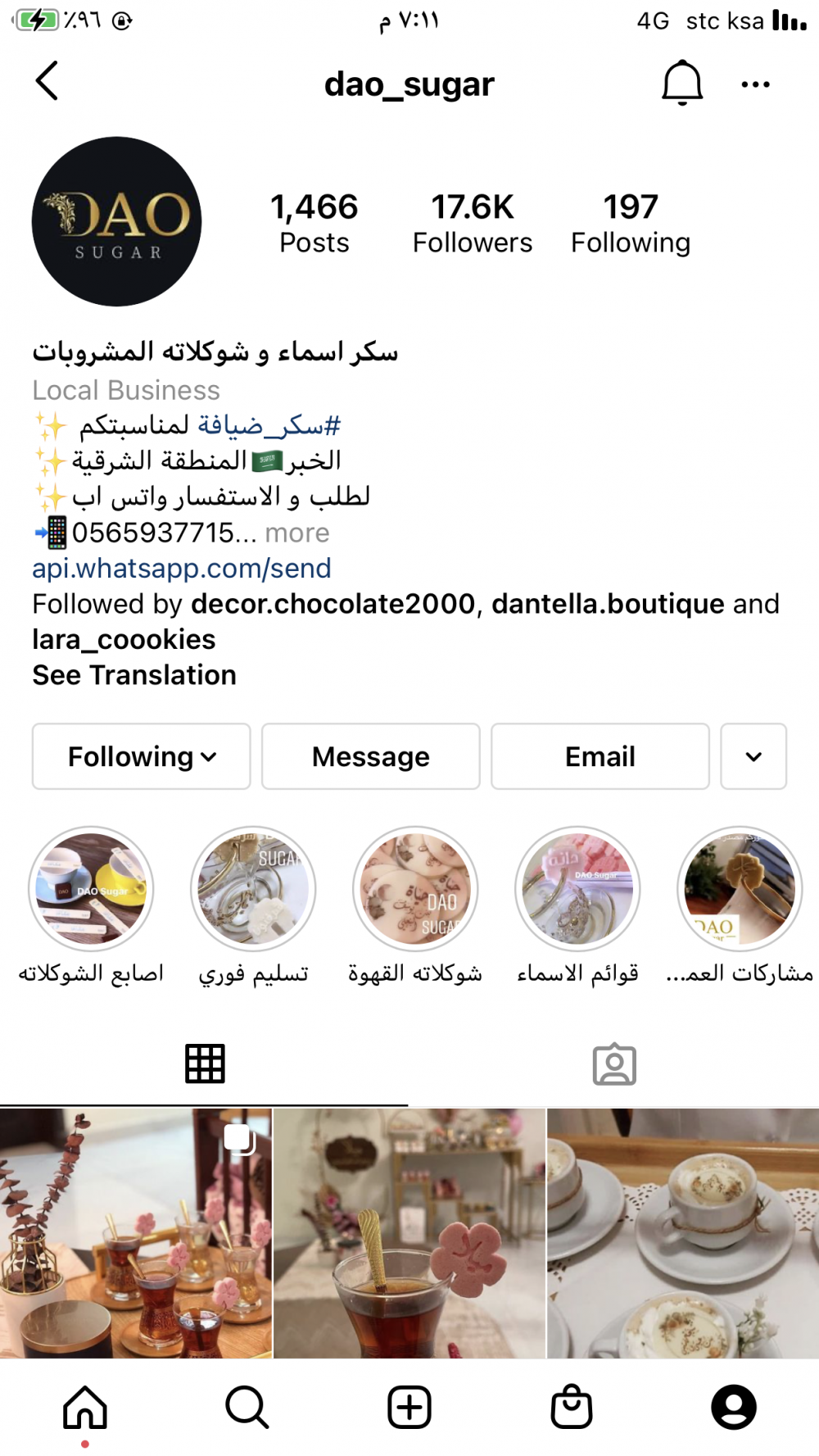Open the تسليم فوري story highlight
Image resolution: width=819 pixels, height=1456 pixels.
[253, 889]
